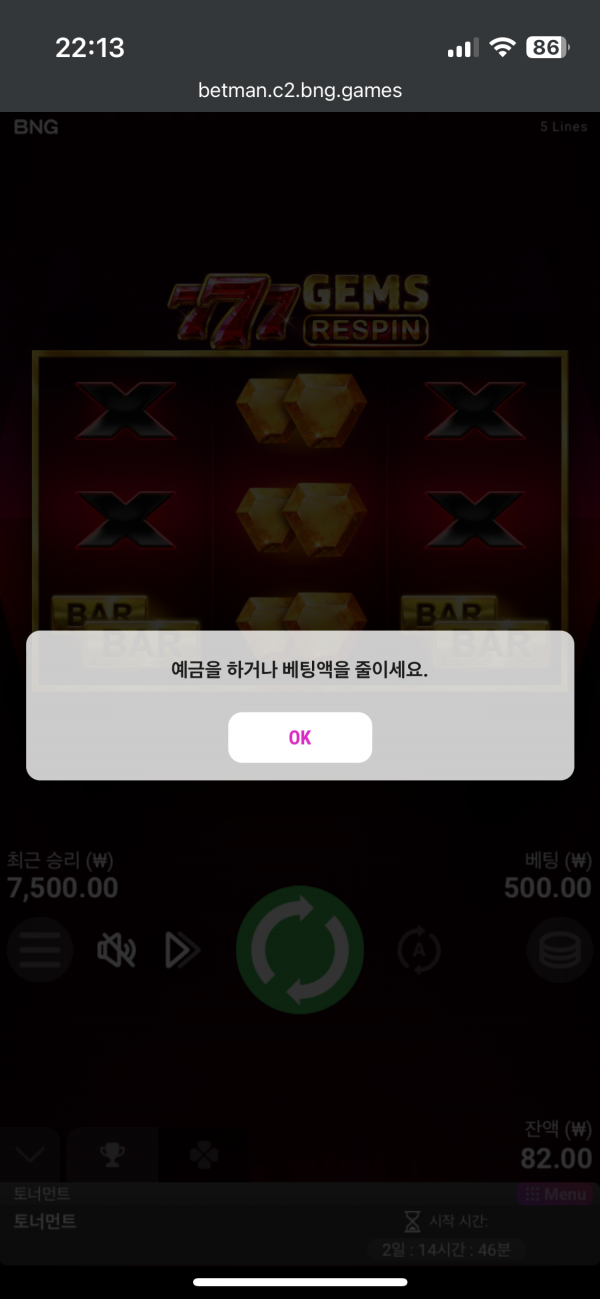The height and width of the screenshot is (1299, 600).
Task: Collapse the bottom panel chevron
Action: point(31,1156)
